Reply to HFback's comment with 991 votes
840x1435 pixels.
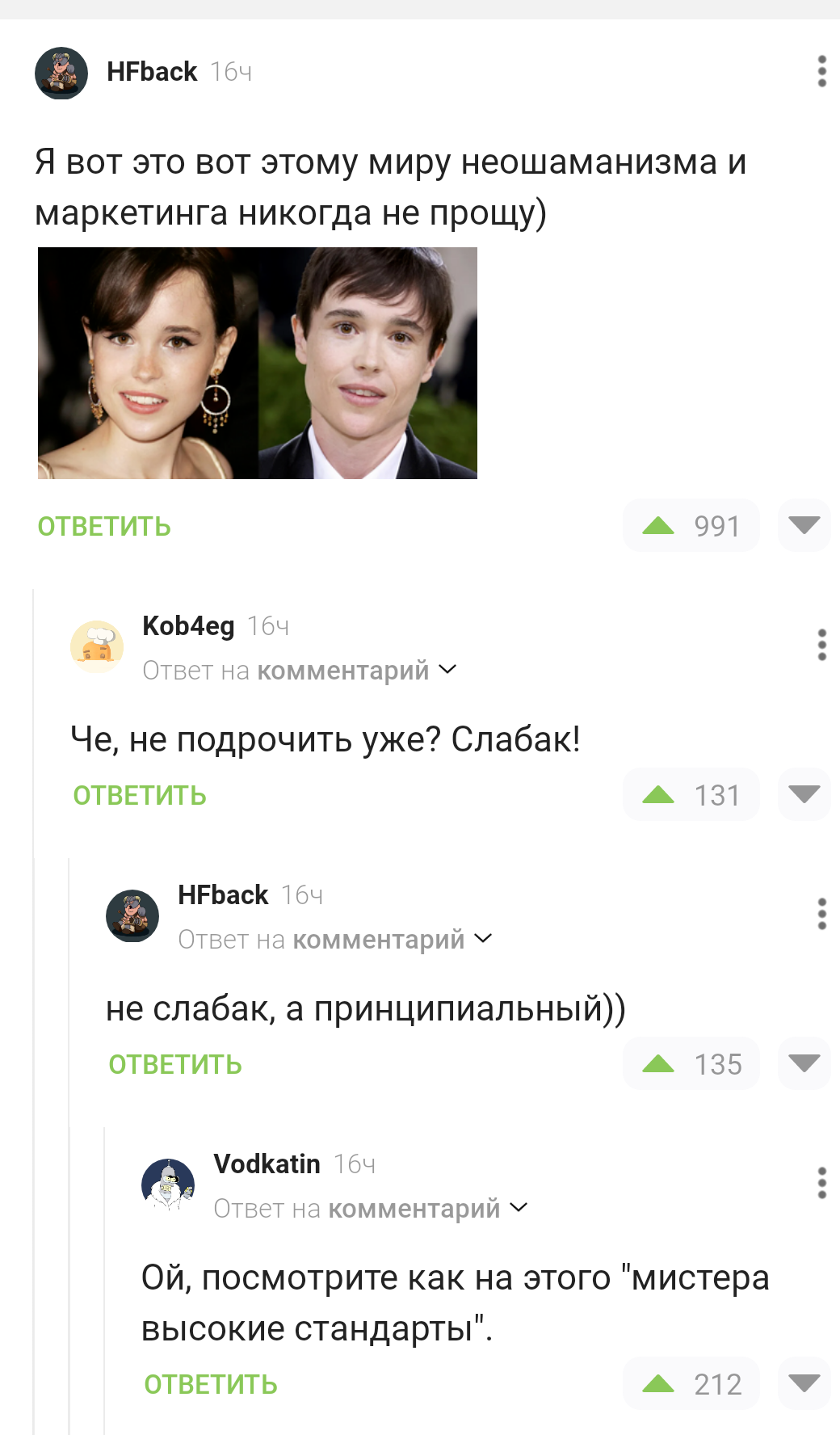pos(104,527)
